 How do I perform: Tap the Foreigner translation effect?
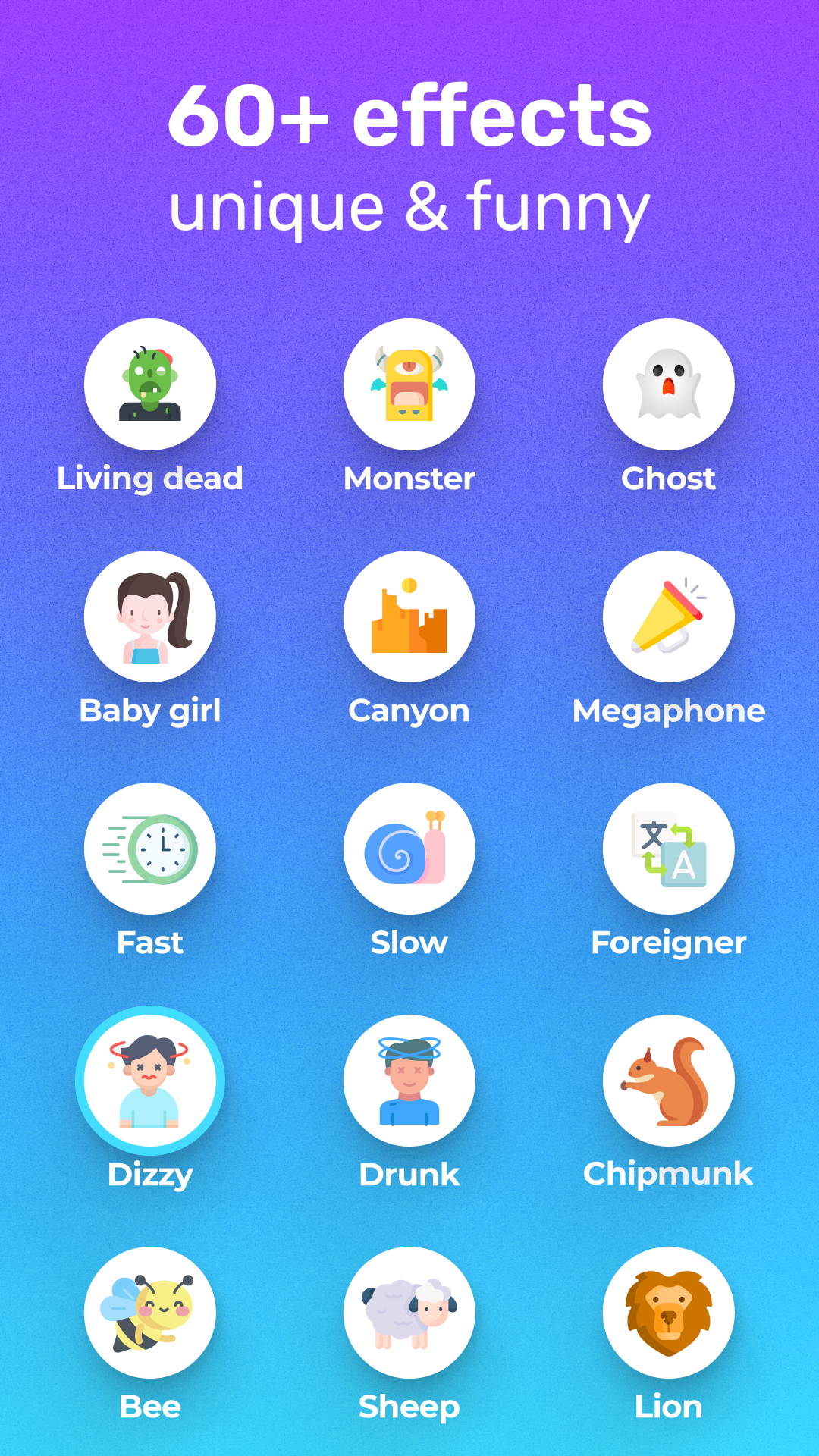(670, 849)
